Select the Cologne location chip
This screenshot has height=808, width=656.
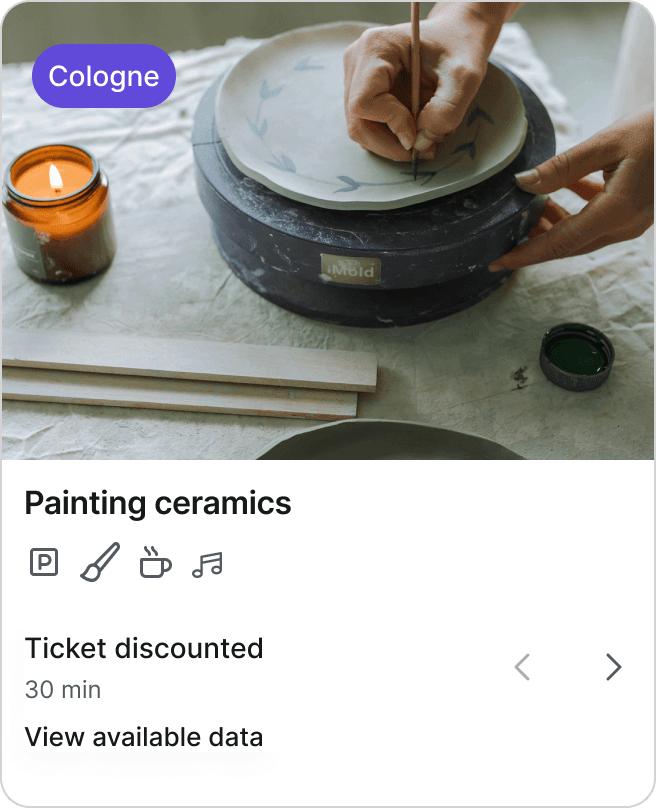pos(104,76)
